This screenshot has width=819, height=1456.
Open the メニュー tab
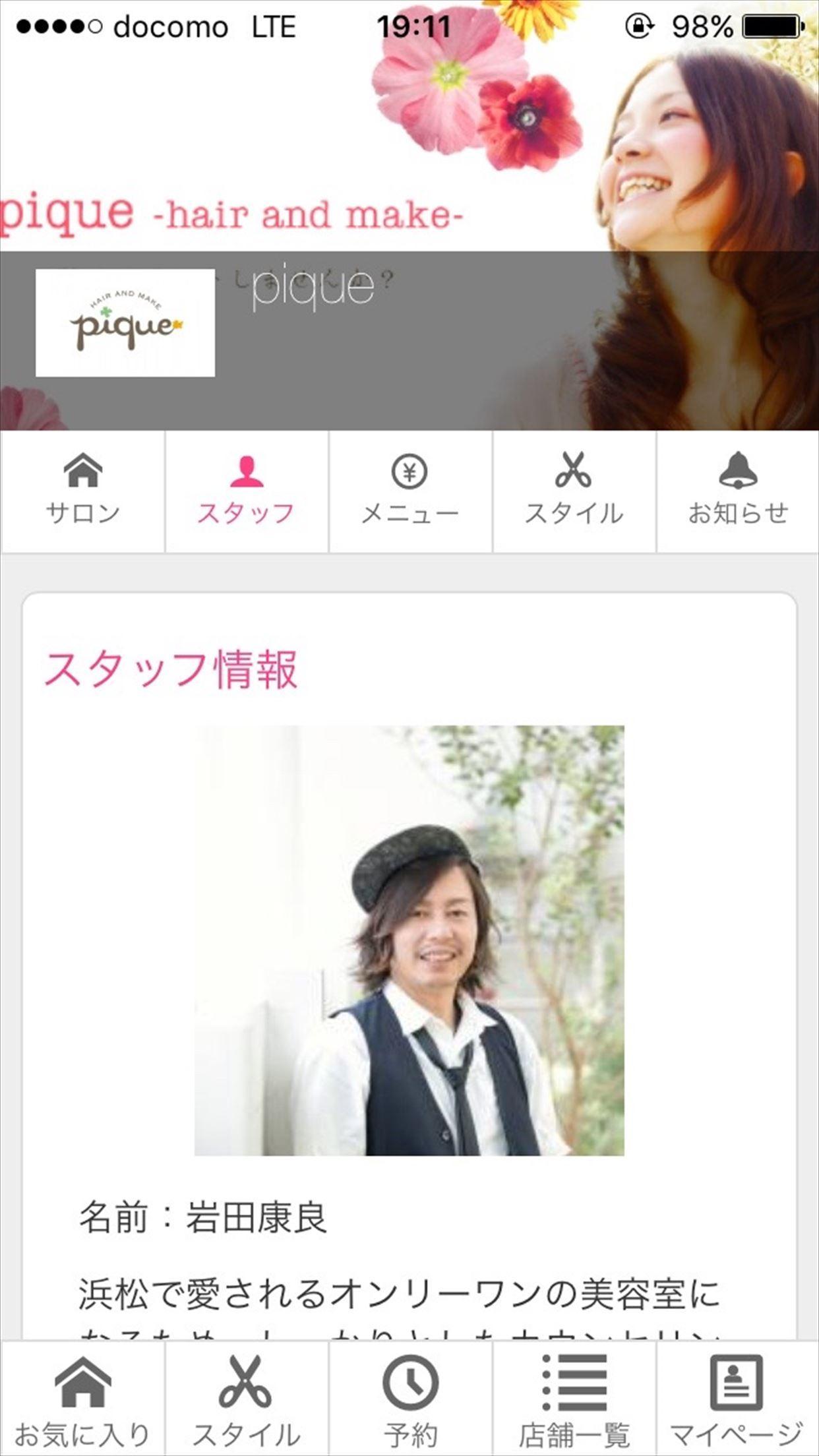[x=409, y=491]
